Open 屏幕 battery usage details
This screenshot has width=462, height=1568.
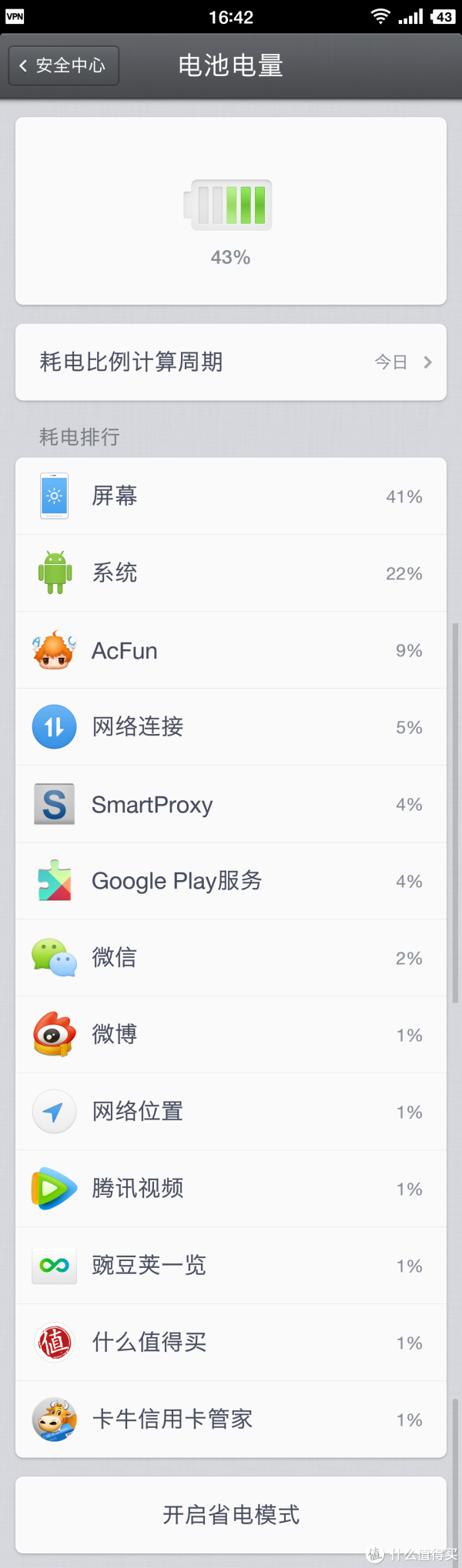[231, 496]
